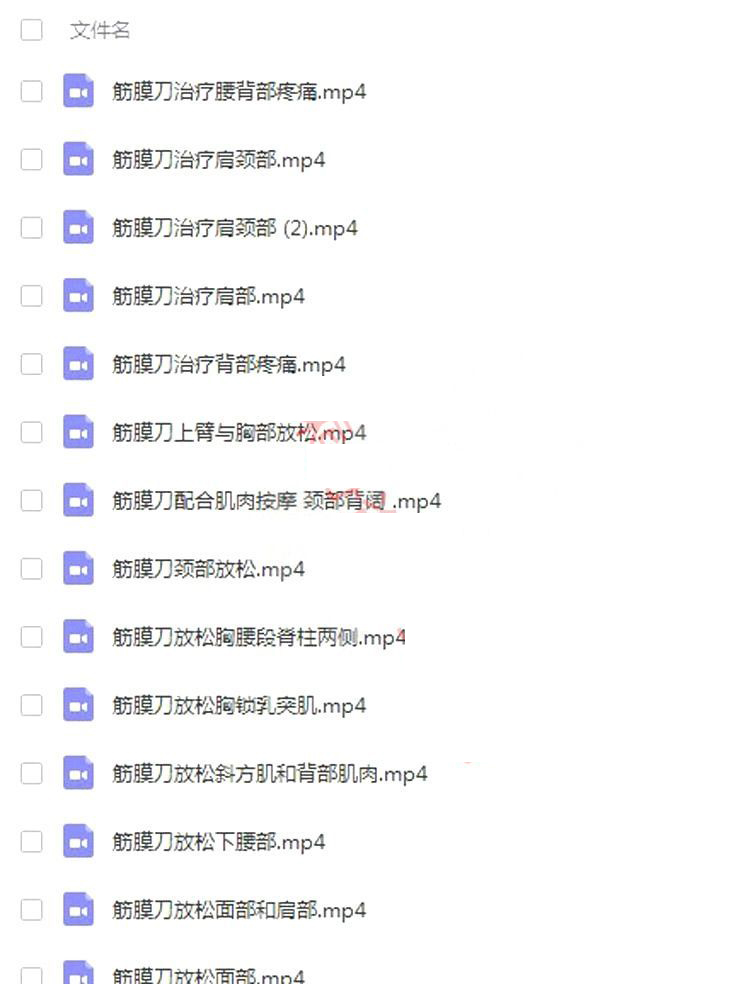Tap the 文件名 column header to sort

[100, 31]
